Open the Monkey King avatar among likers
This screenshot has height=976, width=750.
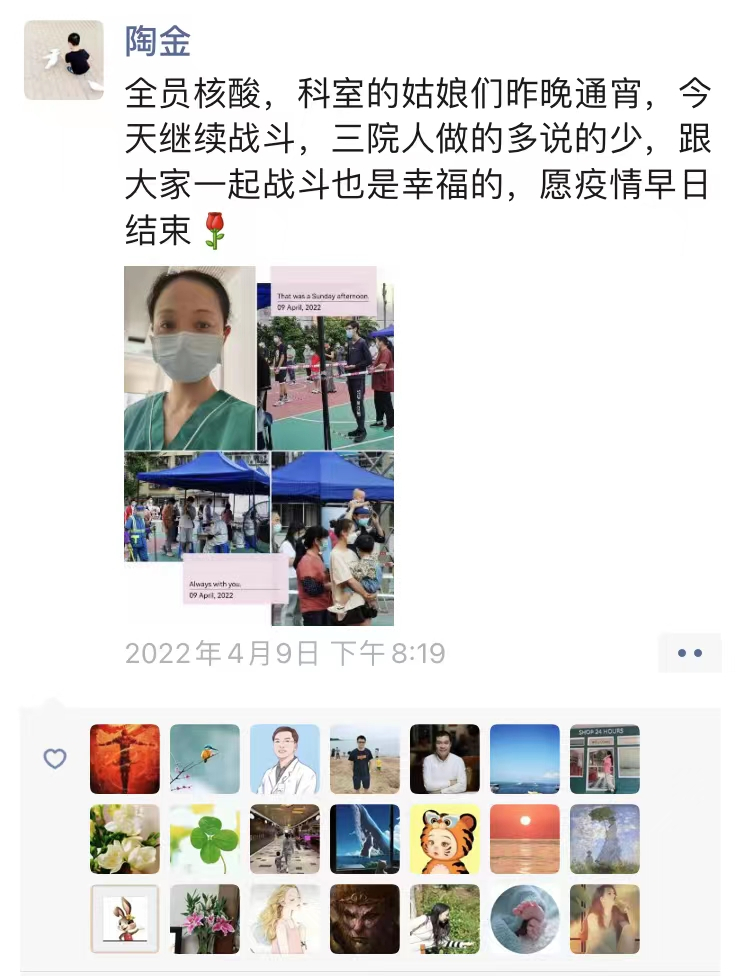pyautogui.click(x=365, y=919)
